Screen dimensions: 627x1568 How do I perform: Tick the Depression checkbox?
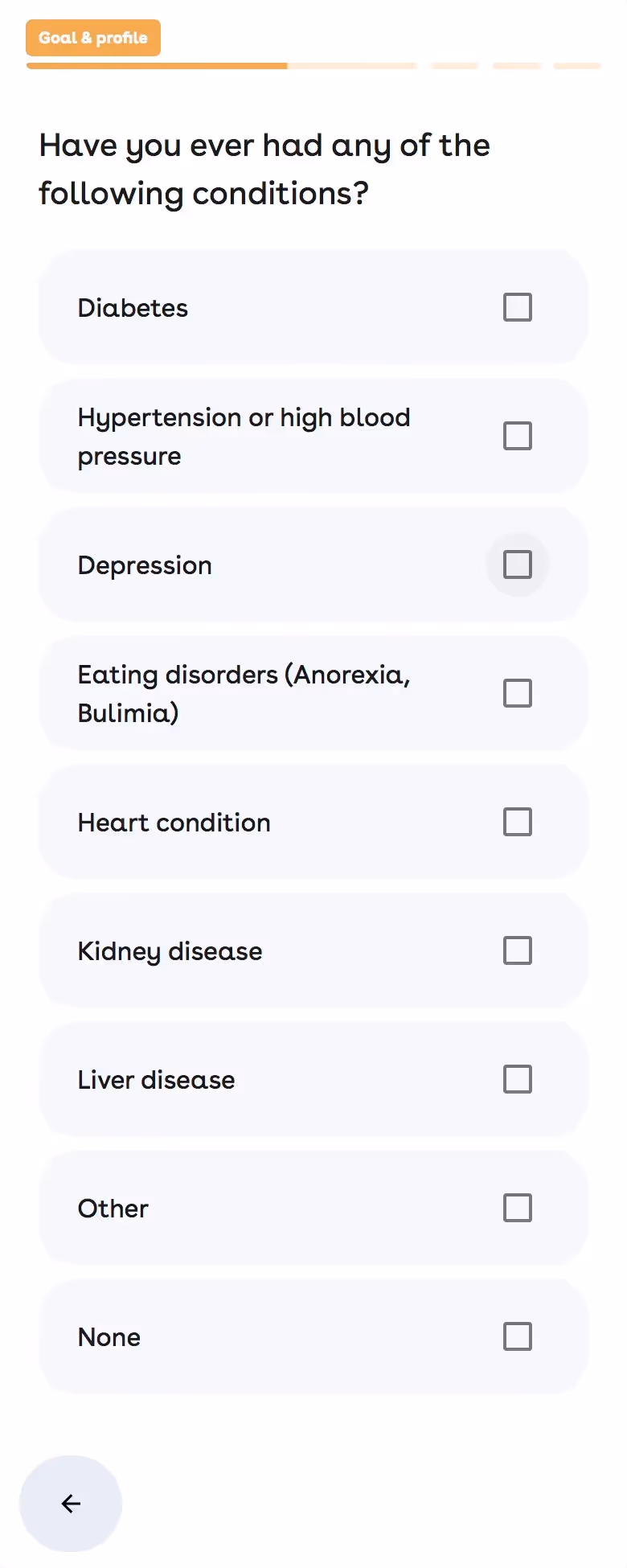click(517, 564)
